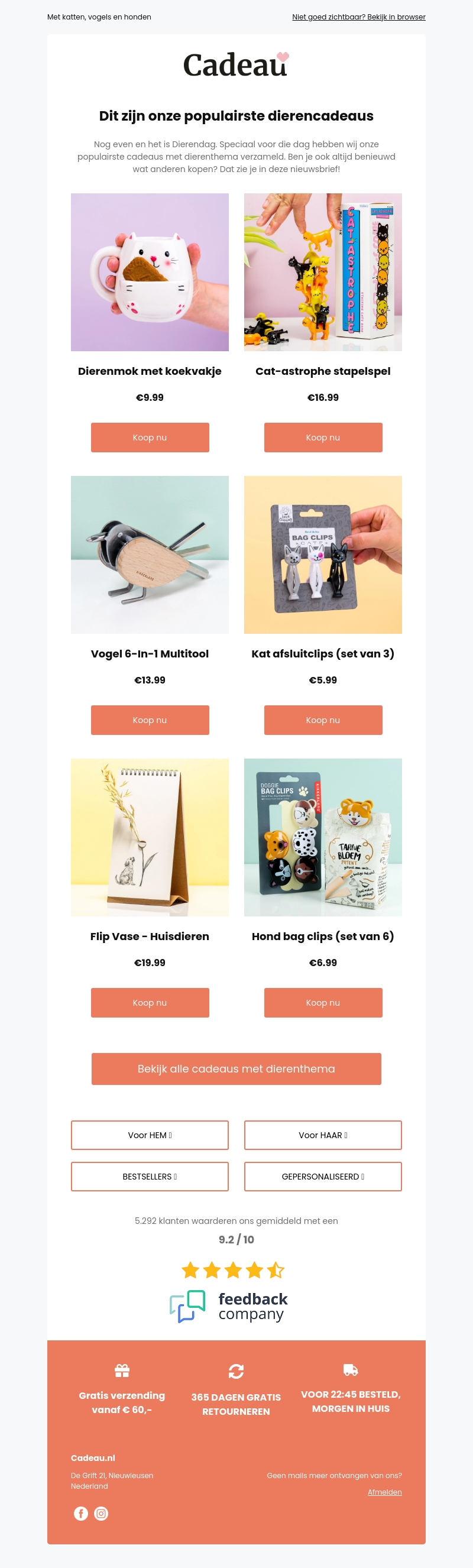Tap Koop nu under Vogel 6-In-1 Multitool
This screenshot has width=473, height=1568.
[150, 720]
